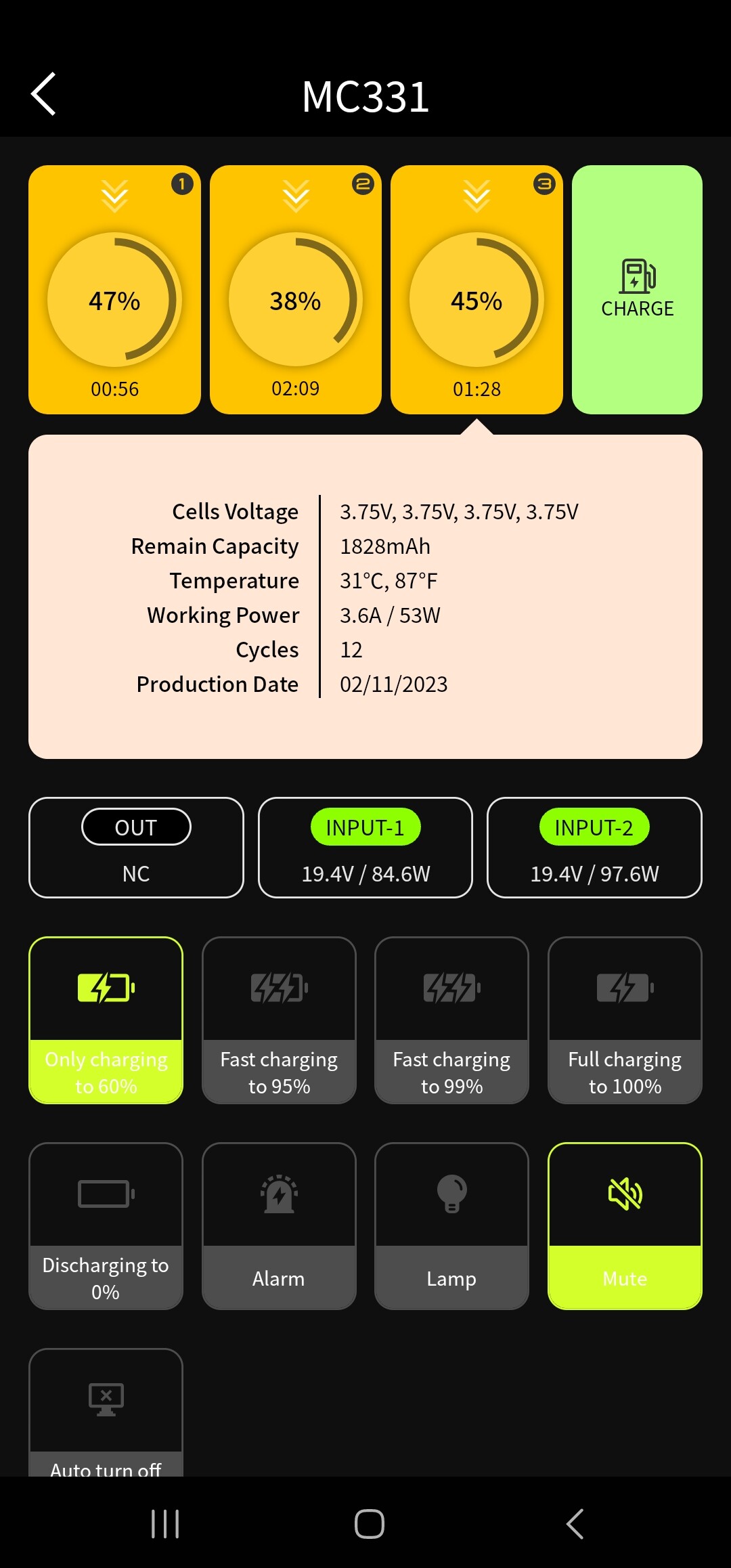The image size is (731, 1568).
Task: Open the INPUT-2 port panel
Action: pos(594,848)
